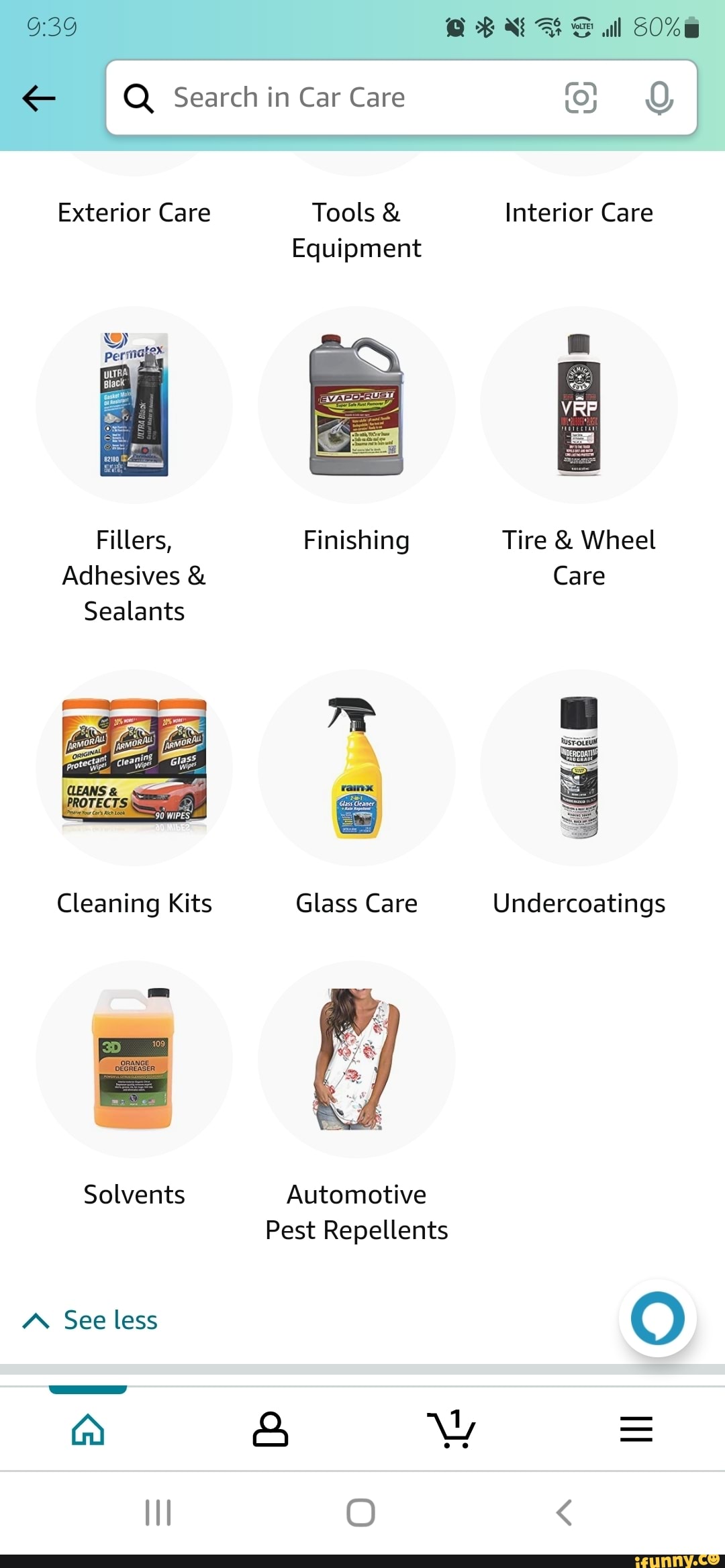Go back using the top arrow
Screen dimensions: 725x1568
(x=39, y=98)
